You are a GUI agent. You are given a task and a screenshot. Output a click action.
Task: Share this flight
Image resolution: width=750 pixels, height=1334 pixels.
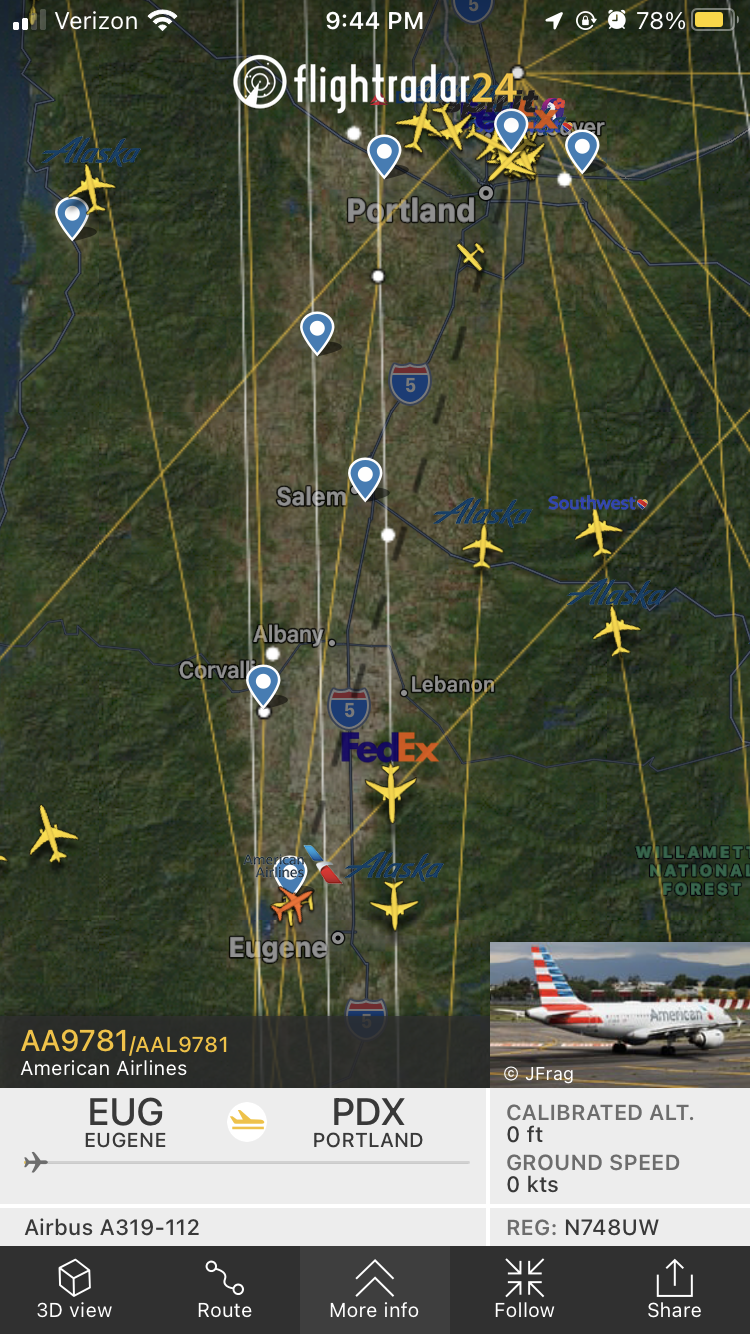click(x=674, y=1289)
